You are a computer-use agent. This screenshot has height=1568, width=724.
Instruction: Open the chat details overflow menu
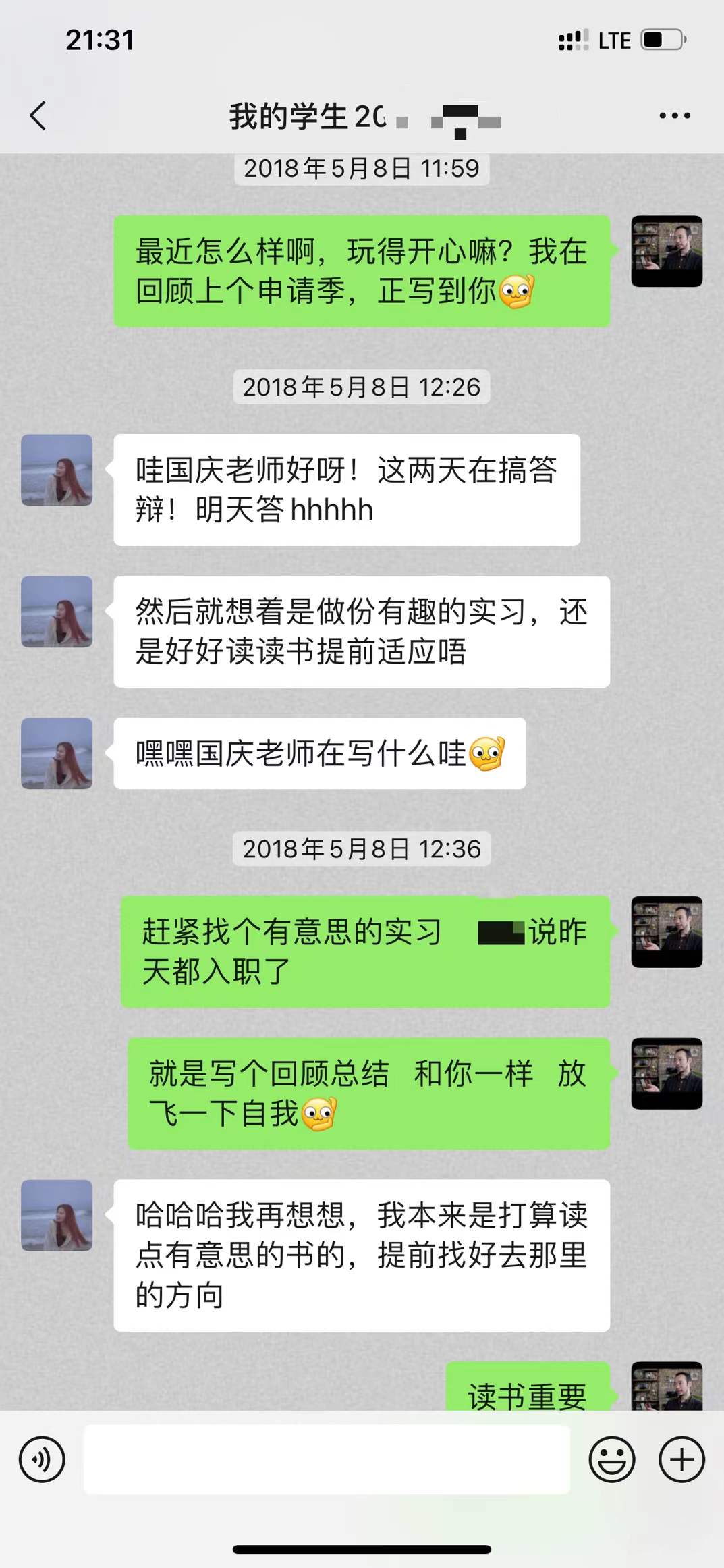tap(674, 116)
